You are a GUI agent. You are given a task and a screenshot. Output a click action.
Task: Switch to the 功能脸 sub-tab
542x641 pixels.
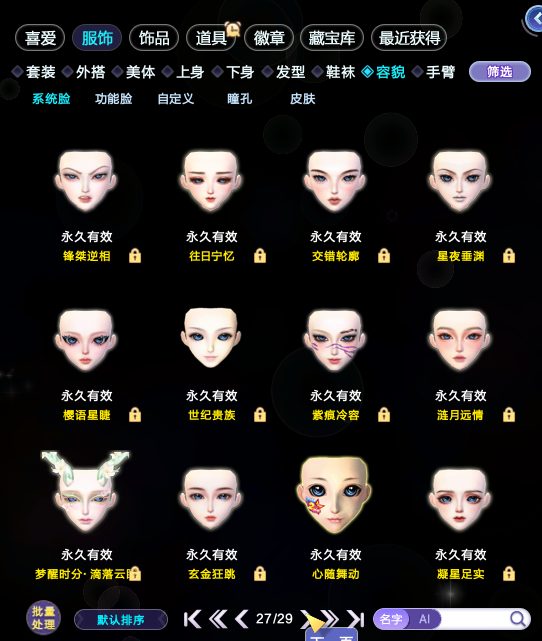pos(113,99)
